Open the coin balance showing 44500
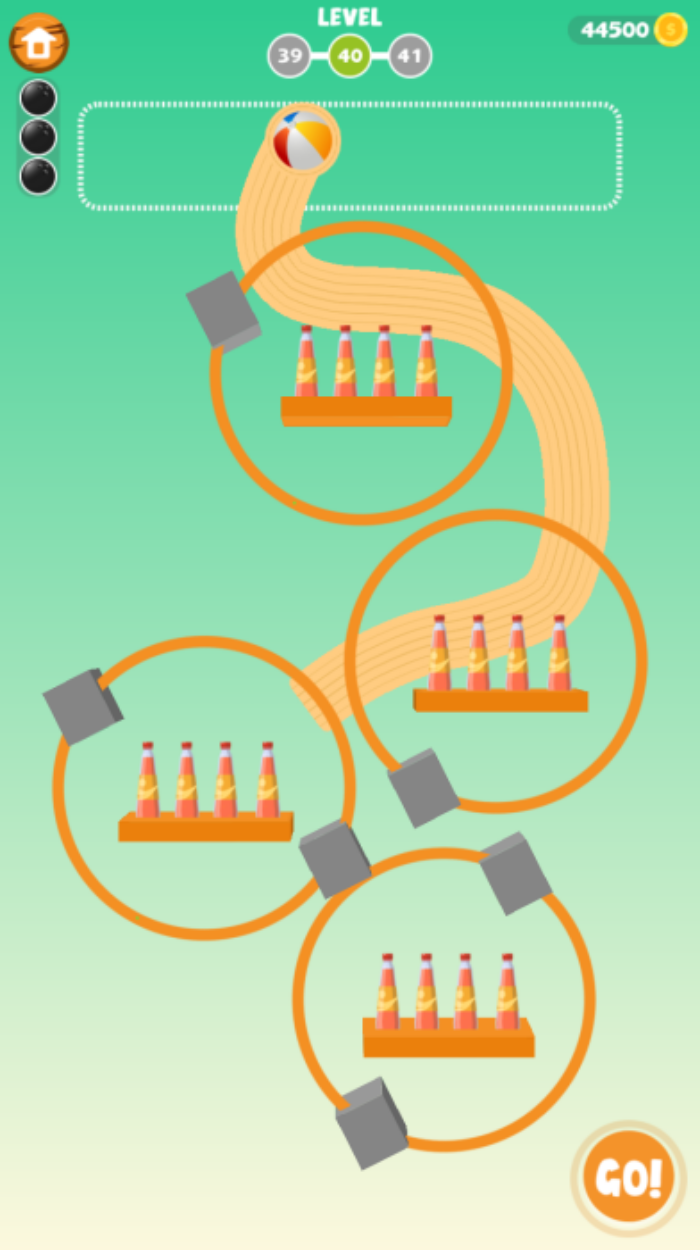Screen dimensions: 700x1250 point(627,30)
